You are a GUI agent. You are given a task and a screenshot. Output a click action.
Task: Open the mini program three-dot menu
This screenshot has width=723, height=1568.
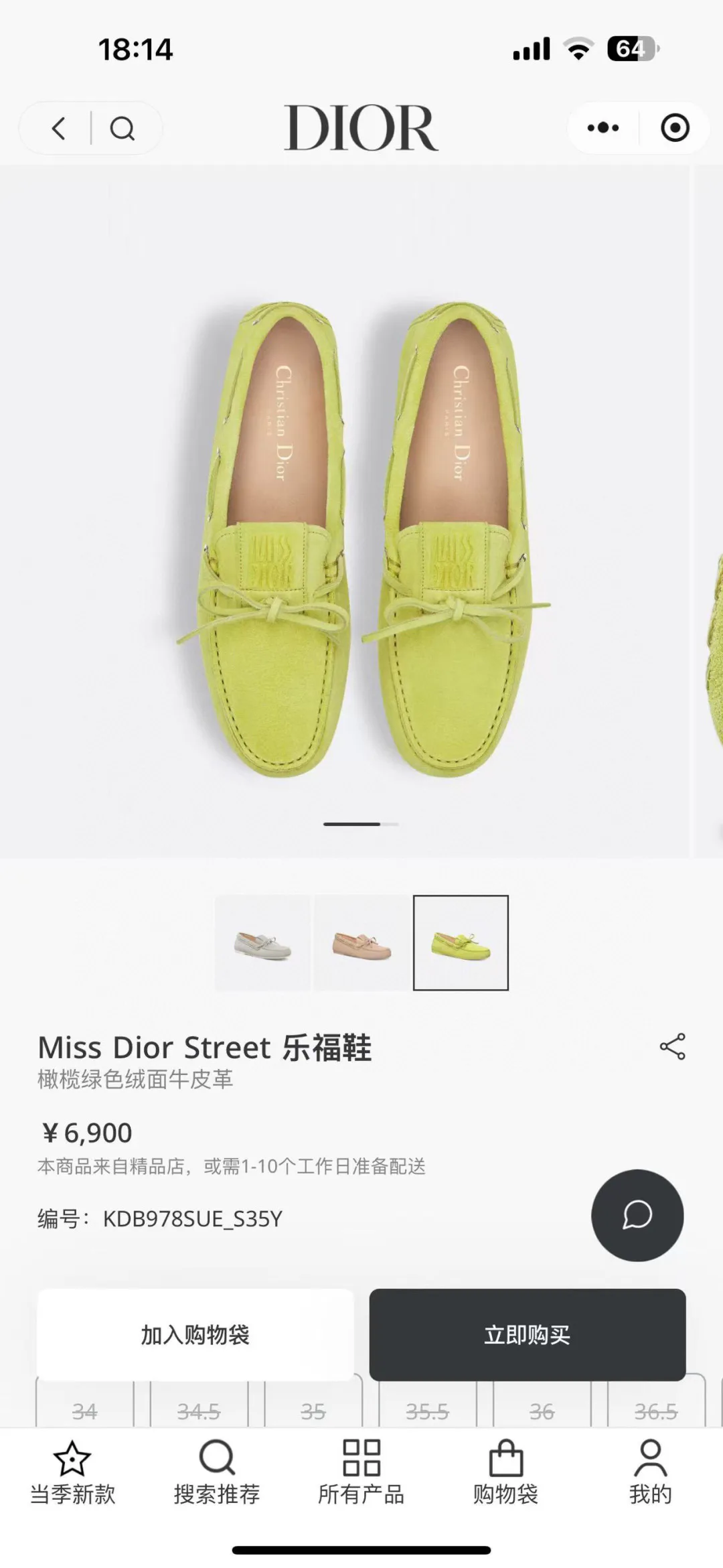click(x=603, y=127)
